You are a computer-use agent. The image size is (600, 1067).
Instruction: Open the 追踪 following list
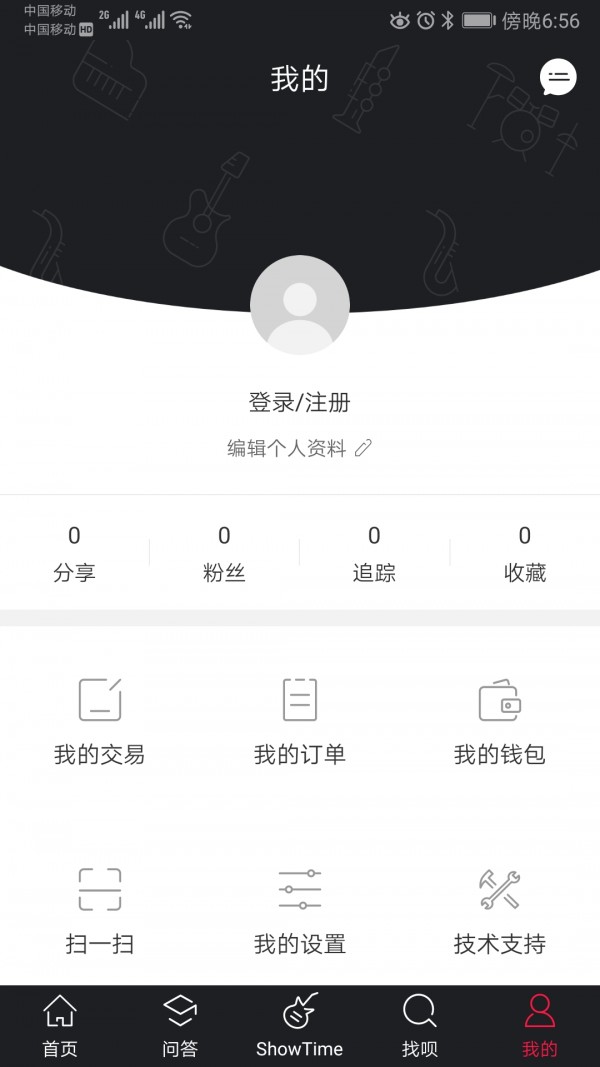[x=374, y=554]
